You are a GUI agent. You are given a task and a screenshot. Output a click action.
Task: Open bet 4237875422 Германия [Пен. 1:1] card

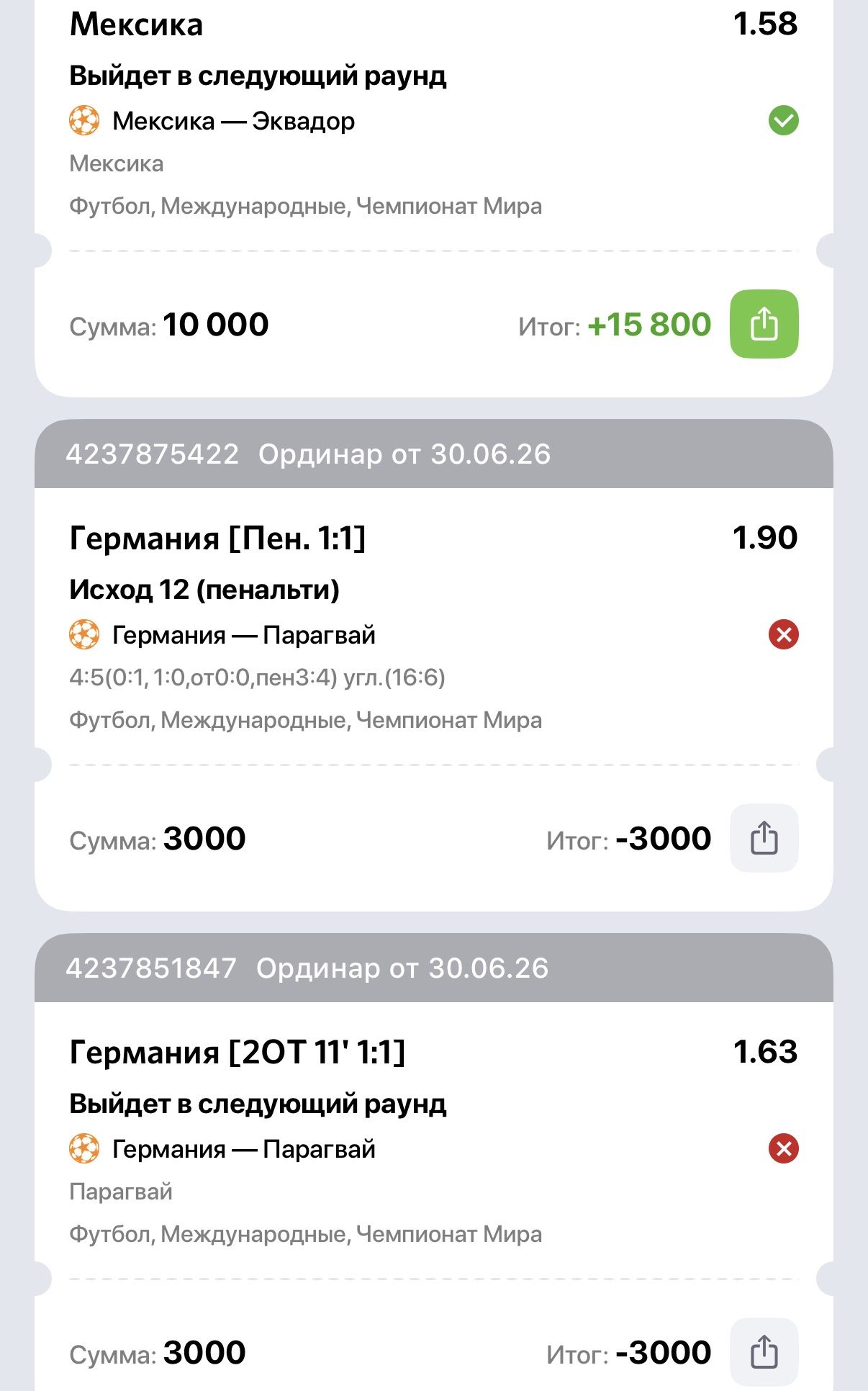pos(434,665)
